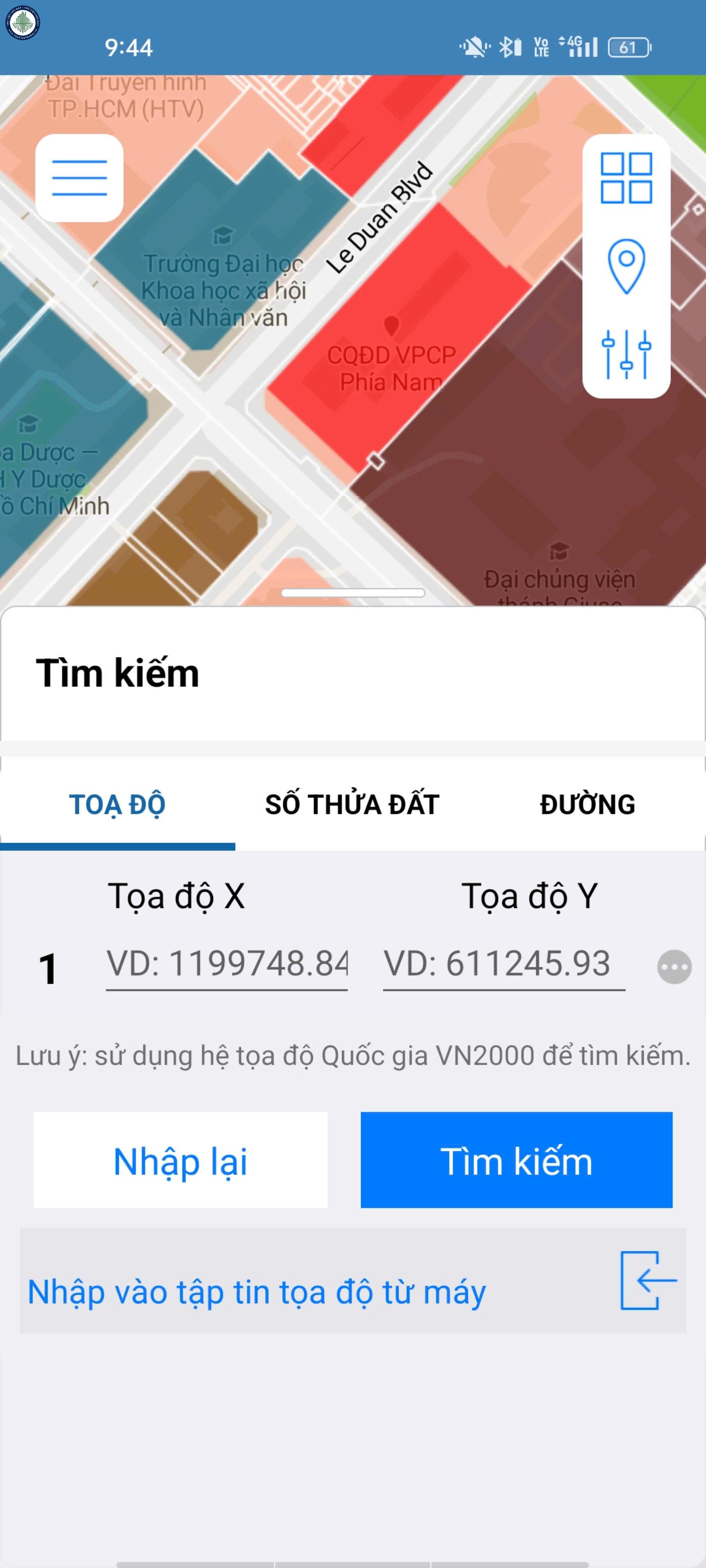Select the TOẠ ĐỘ tab
Viewport: 706px width, 1568px height.
coord(117,804)
